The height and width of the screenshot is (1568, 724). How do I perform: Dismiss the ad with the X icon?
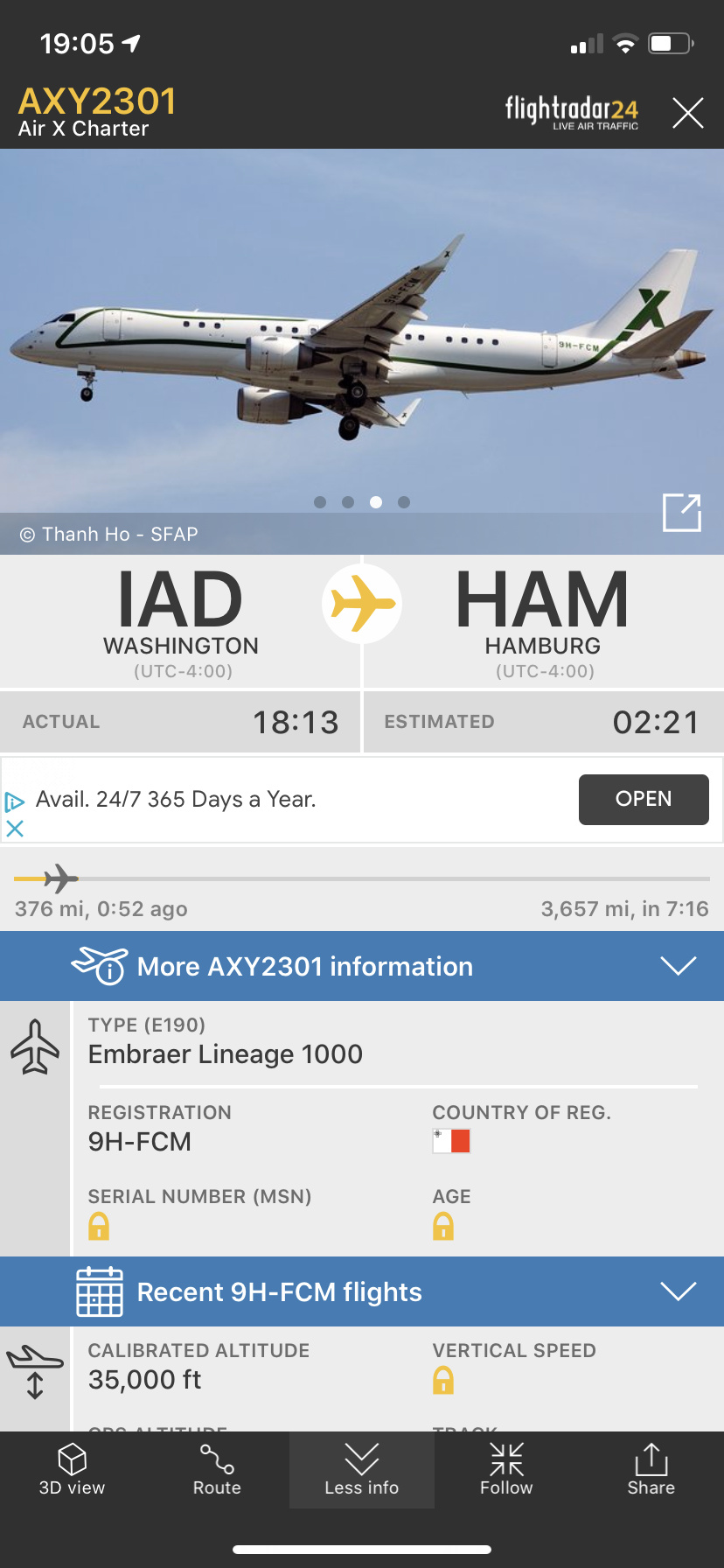pos(15,828)
